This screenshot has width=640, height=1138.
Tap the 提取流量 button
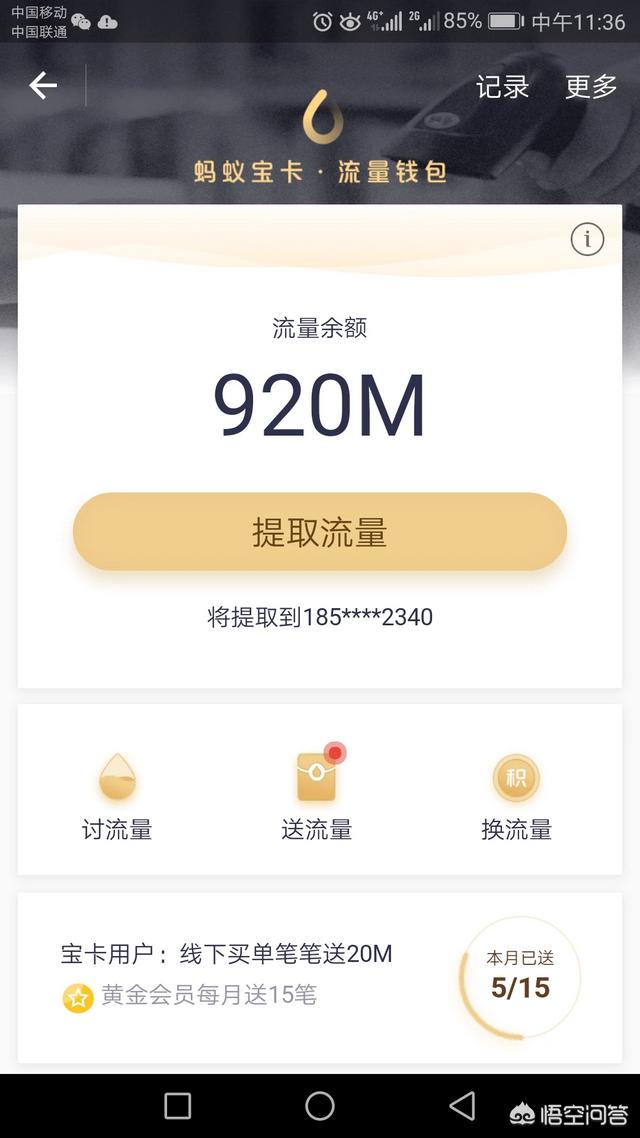pos(320,532)
